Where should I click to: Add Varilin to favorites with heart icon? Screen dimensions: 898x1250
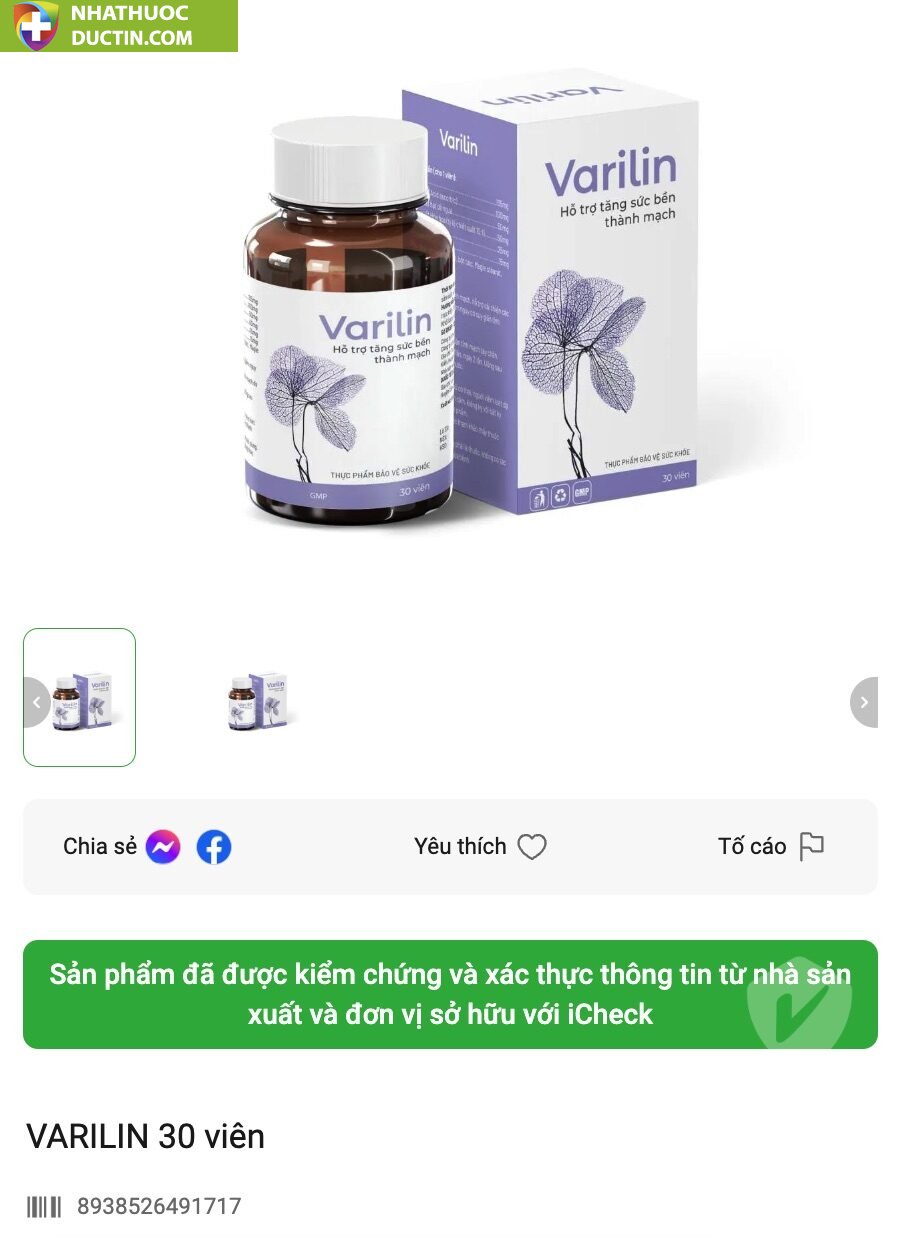[x=531, y=847]
